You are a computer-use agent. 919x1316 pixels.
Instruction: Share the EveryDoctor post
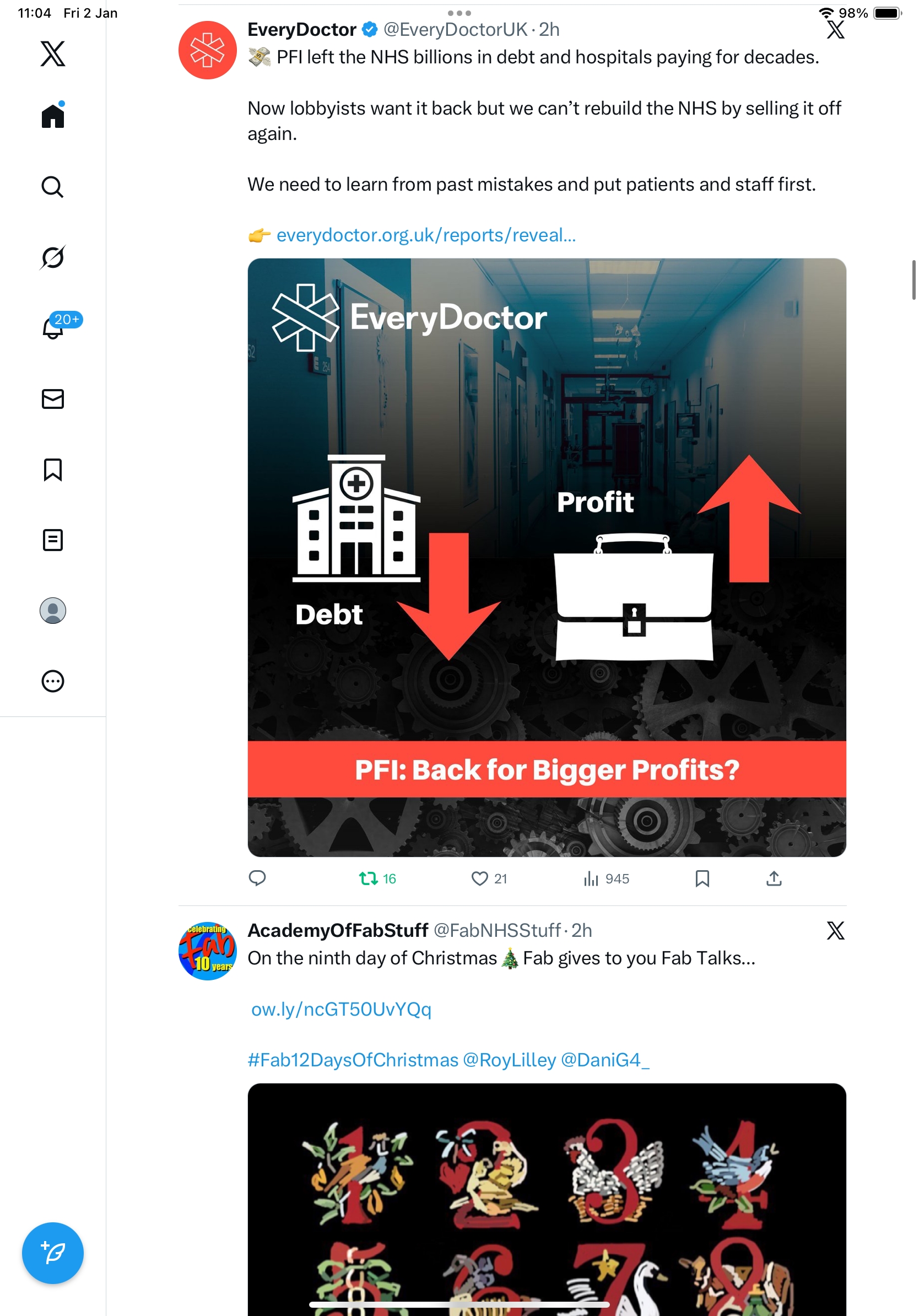click(774, 878)
